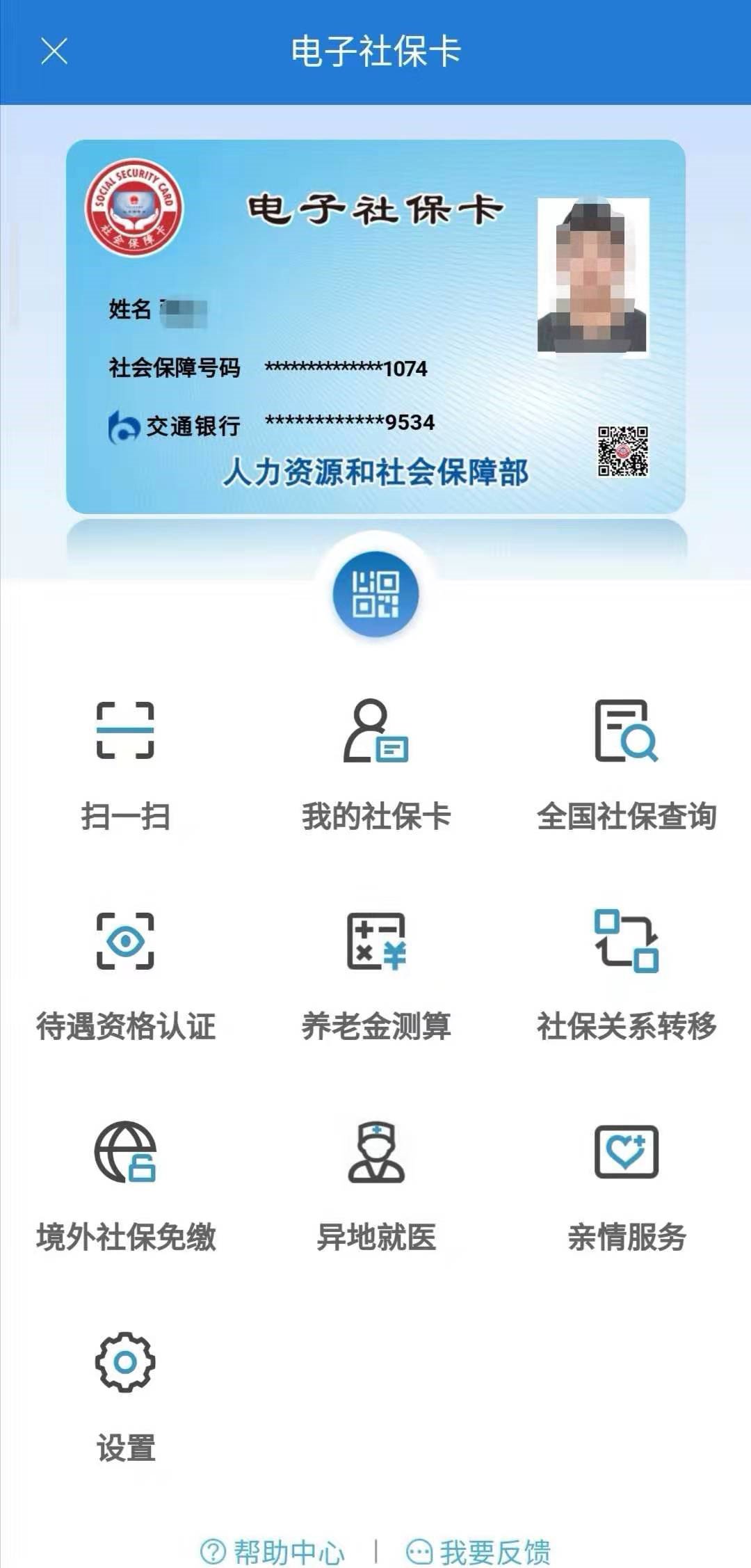
Task: Open the round blue QR code button
Action: coord(375,594)
